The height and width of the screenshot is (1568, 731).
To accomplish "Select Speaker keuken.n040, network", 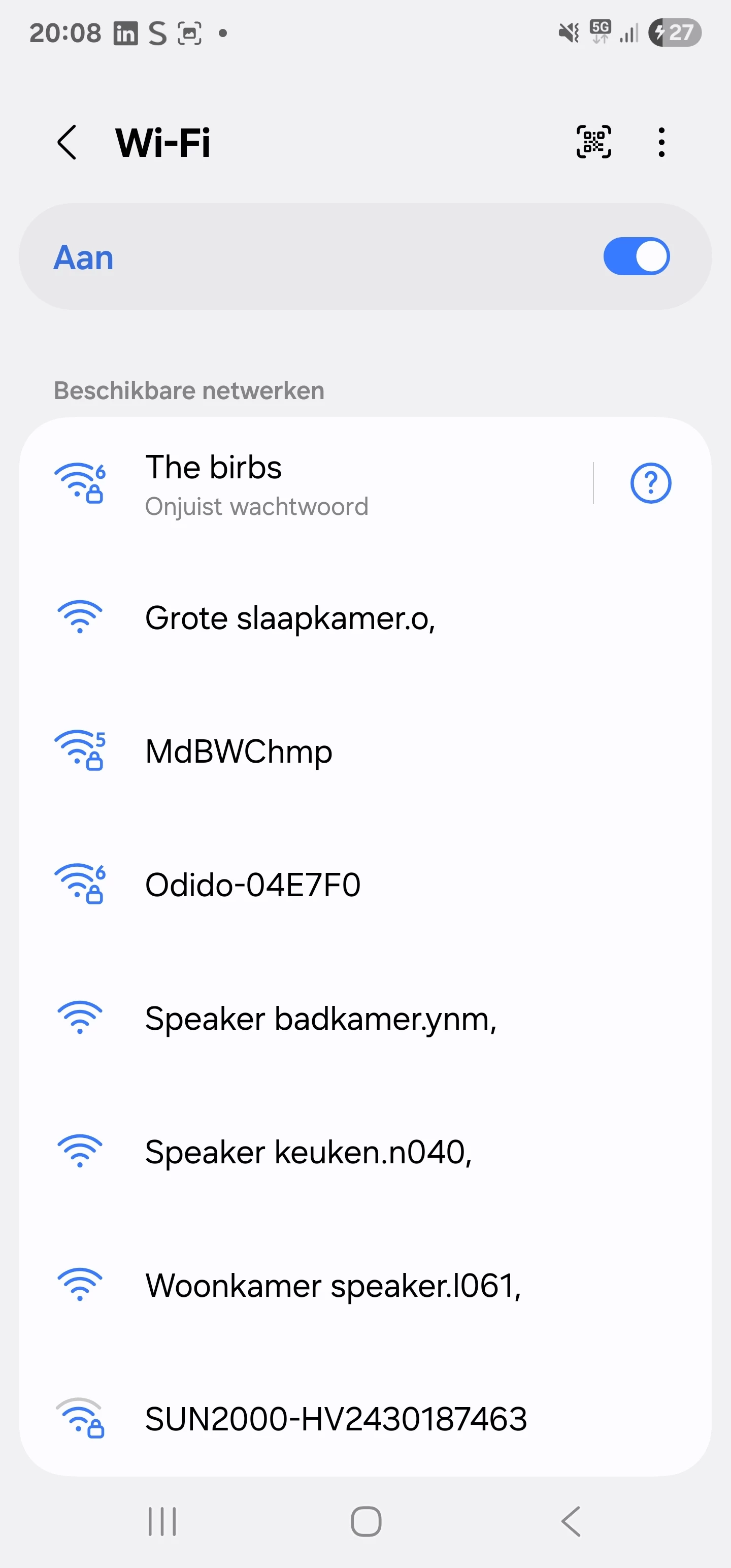I will point(308,1152).
